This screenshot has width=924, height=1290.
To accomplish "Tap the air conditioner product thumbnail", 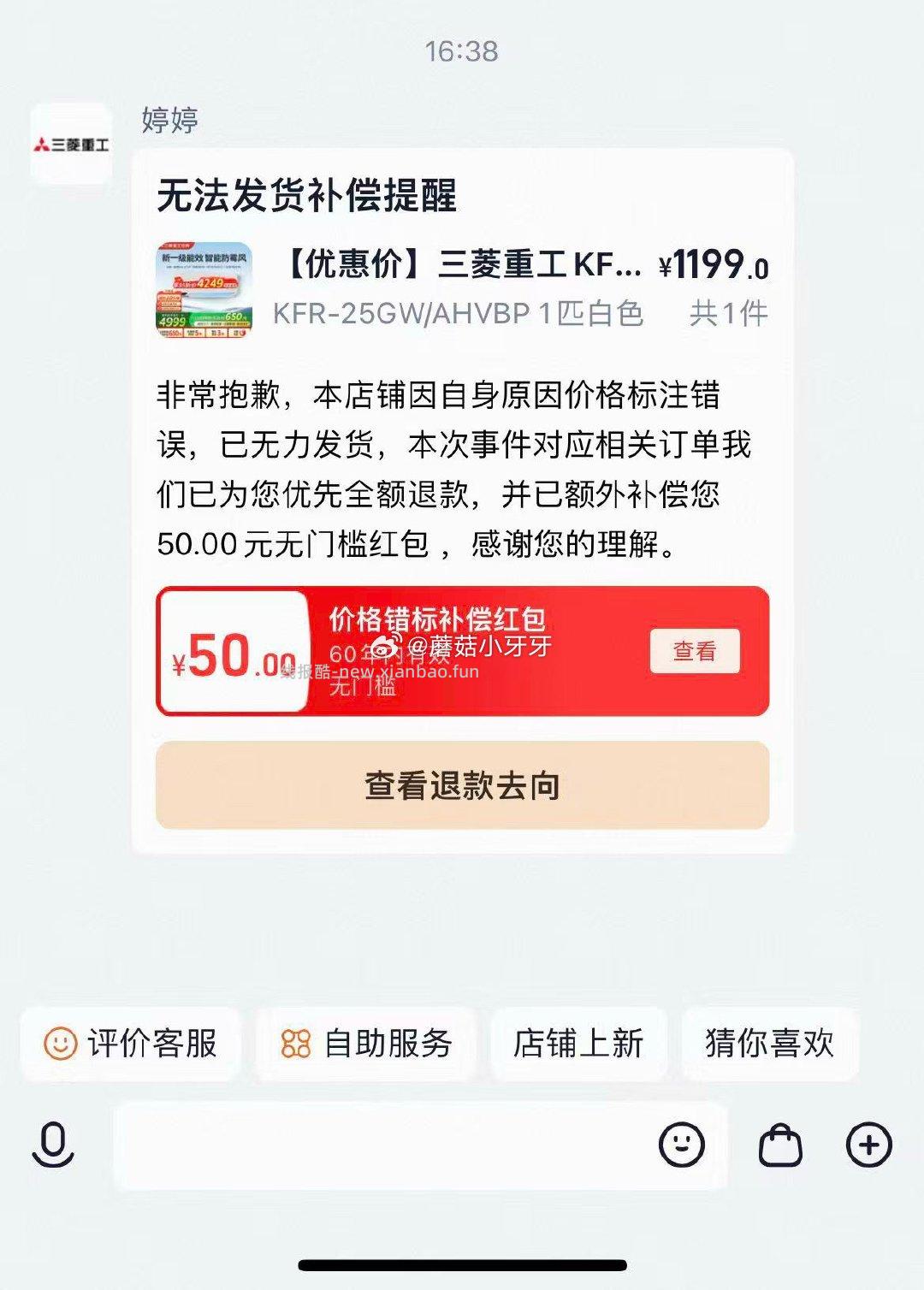I will point(204,290).
